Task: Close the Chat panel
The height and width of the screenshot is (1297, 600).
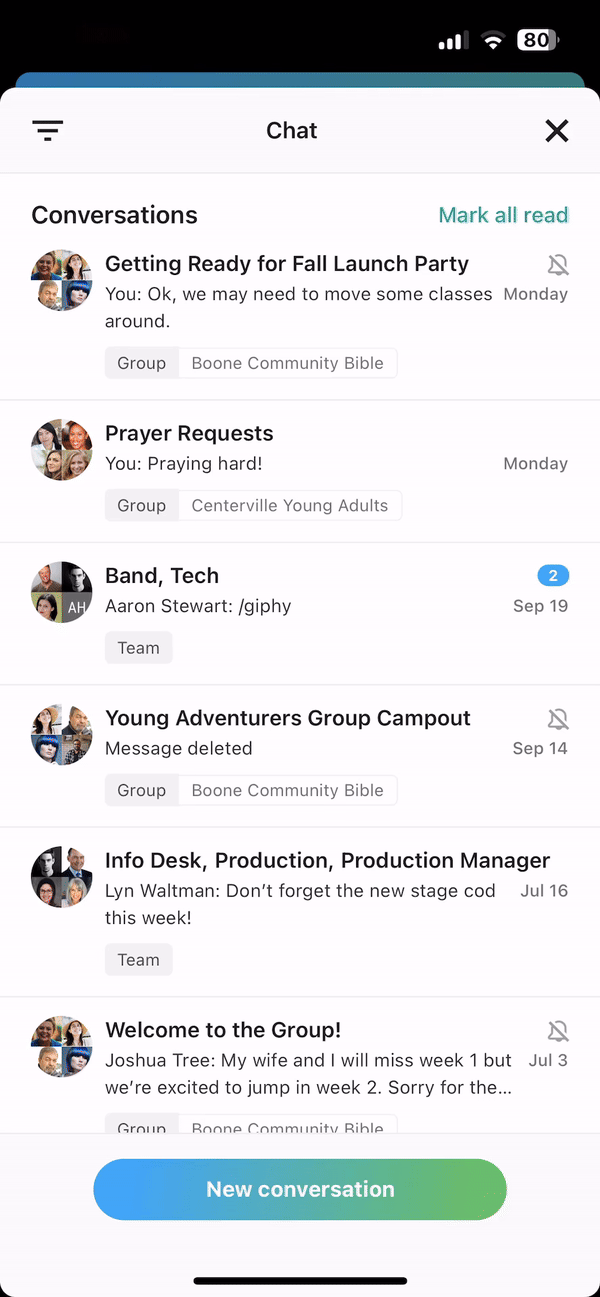Action: click(x=556, y=131)
